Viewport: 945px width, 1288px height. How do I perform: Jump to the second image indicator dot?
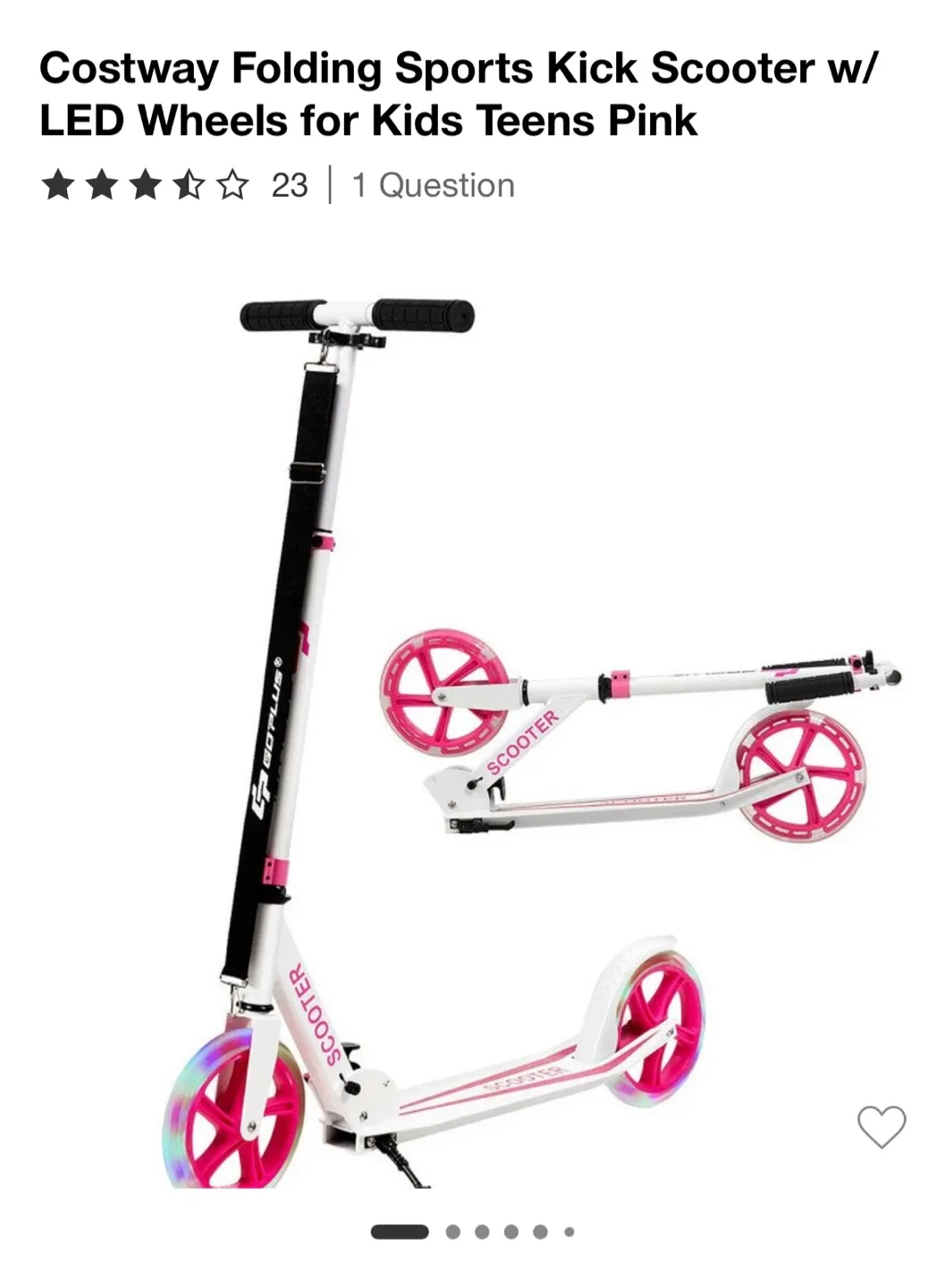coord(453,1232)
